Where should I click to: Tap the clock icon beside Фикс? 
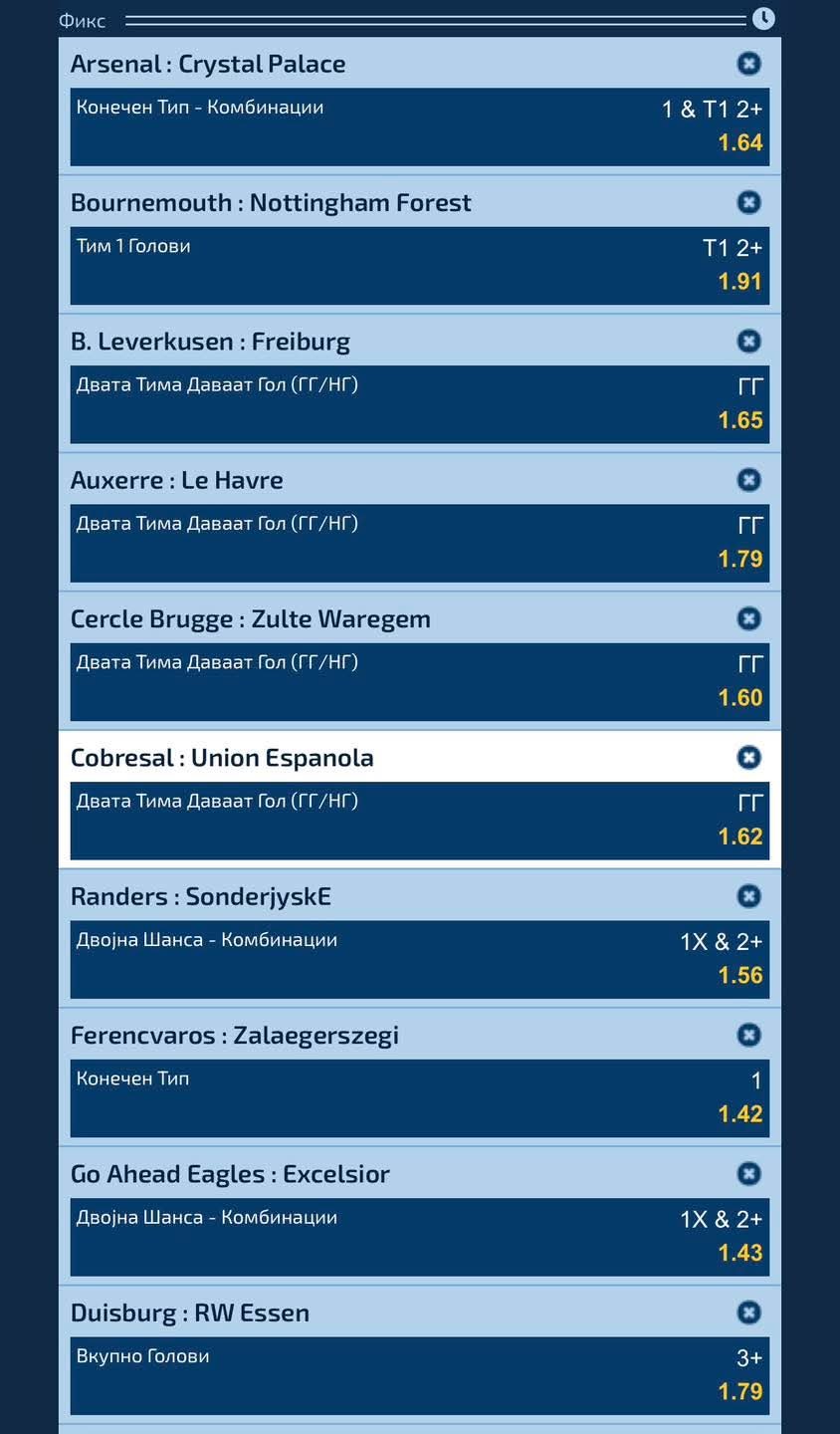(x=763, y=19)
